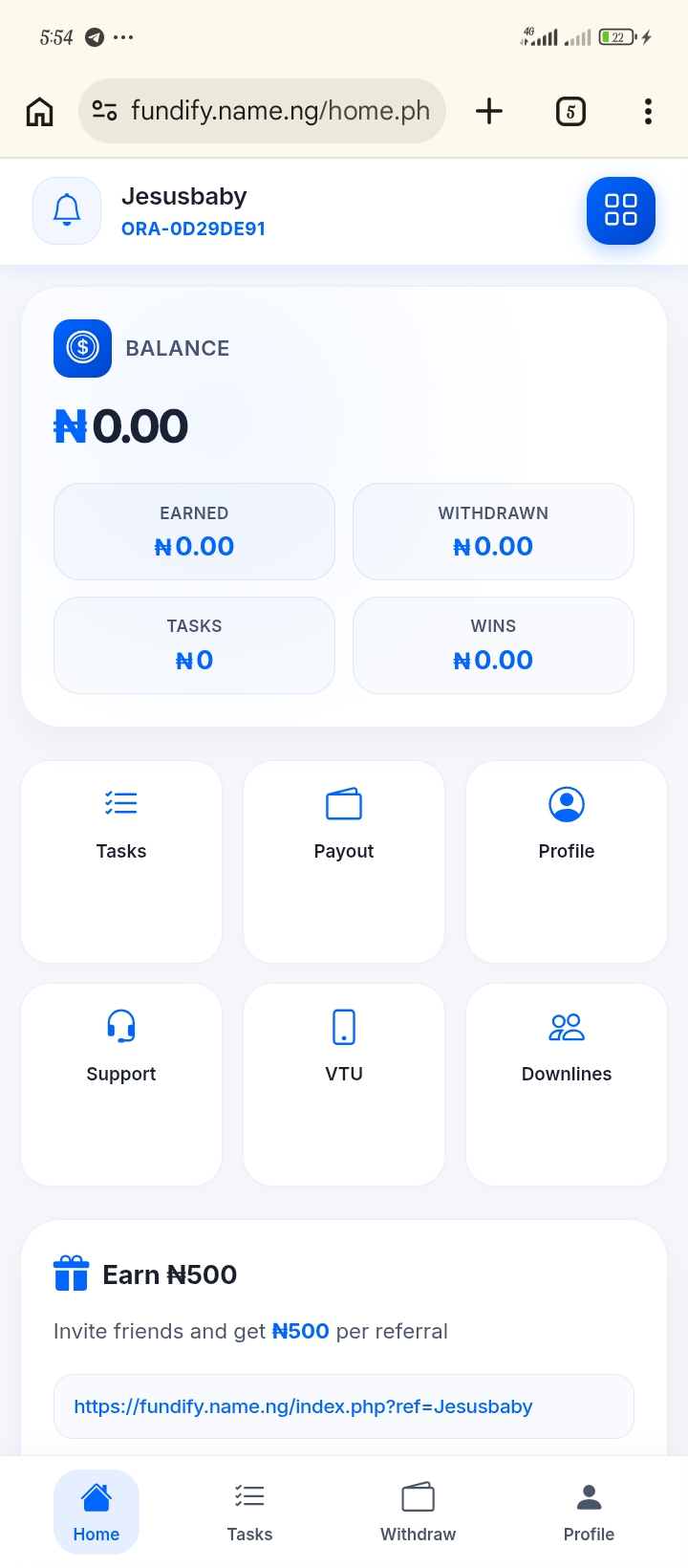Switch to the Home tab
Image resolution: width=688 pixels, height=1568 pixels.
click(x=97, y=1512)
